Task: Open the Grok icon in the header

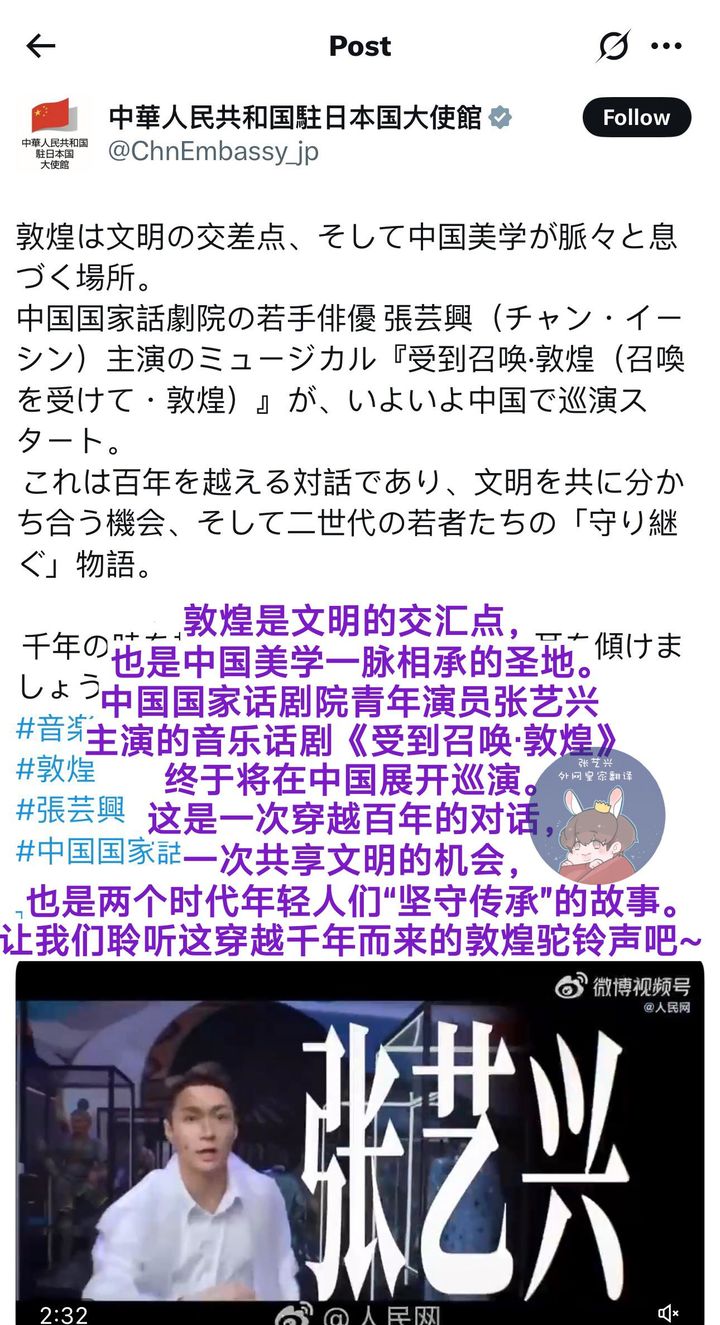Action: click(613, 46)
